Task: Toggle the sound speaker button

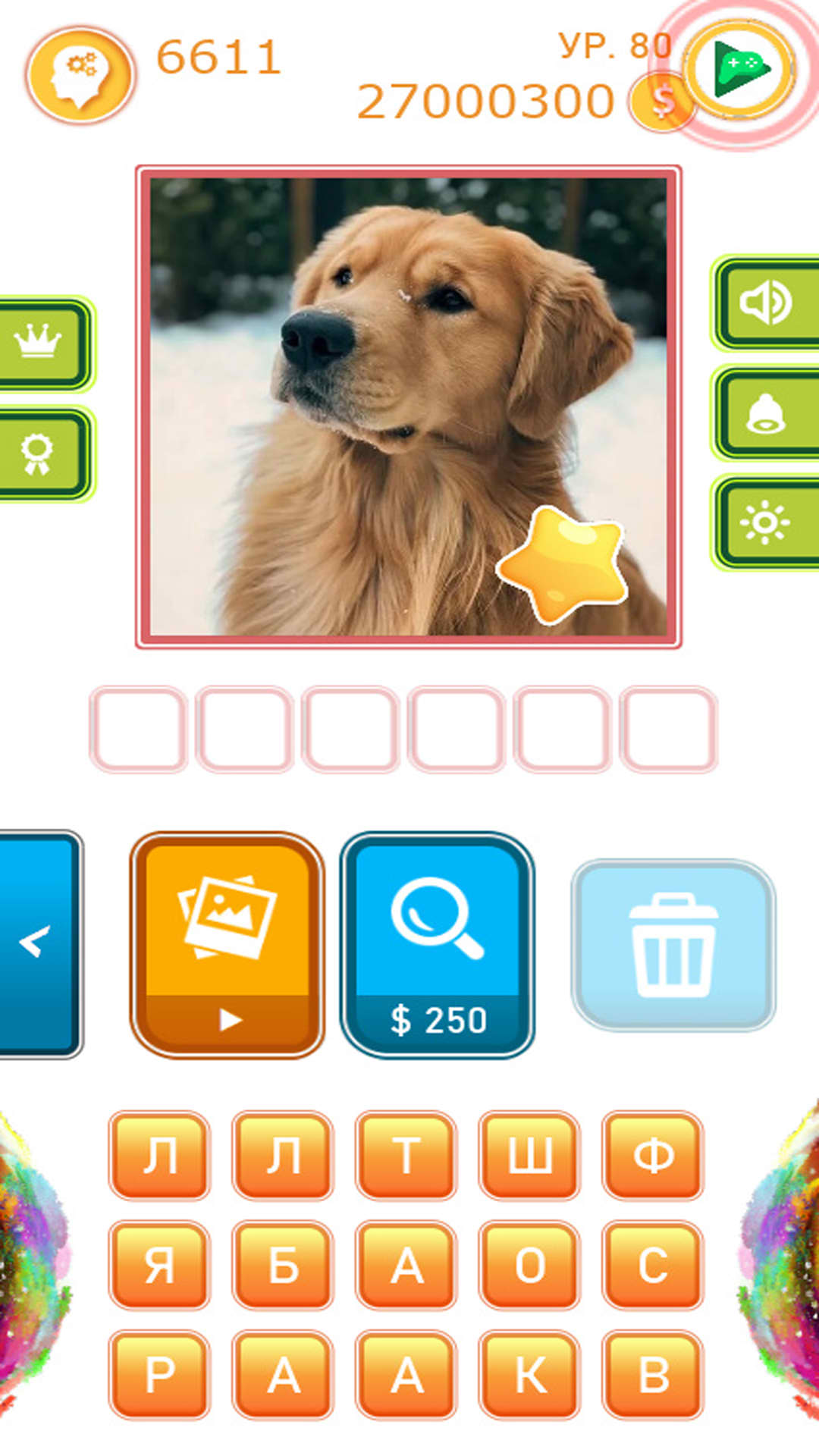Action: (767, 303)
